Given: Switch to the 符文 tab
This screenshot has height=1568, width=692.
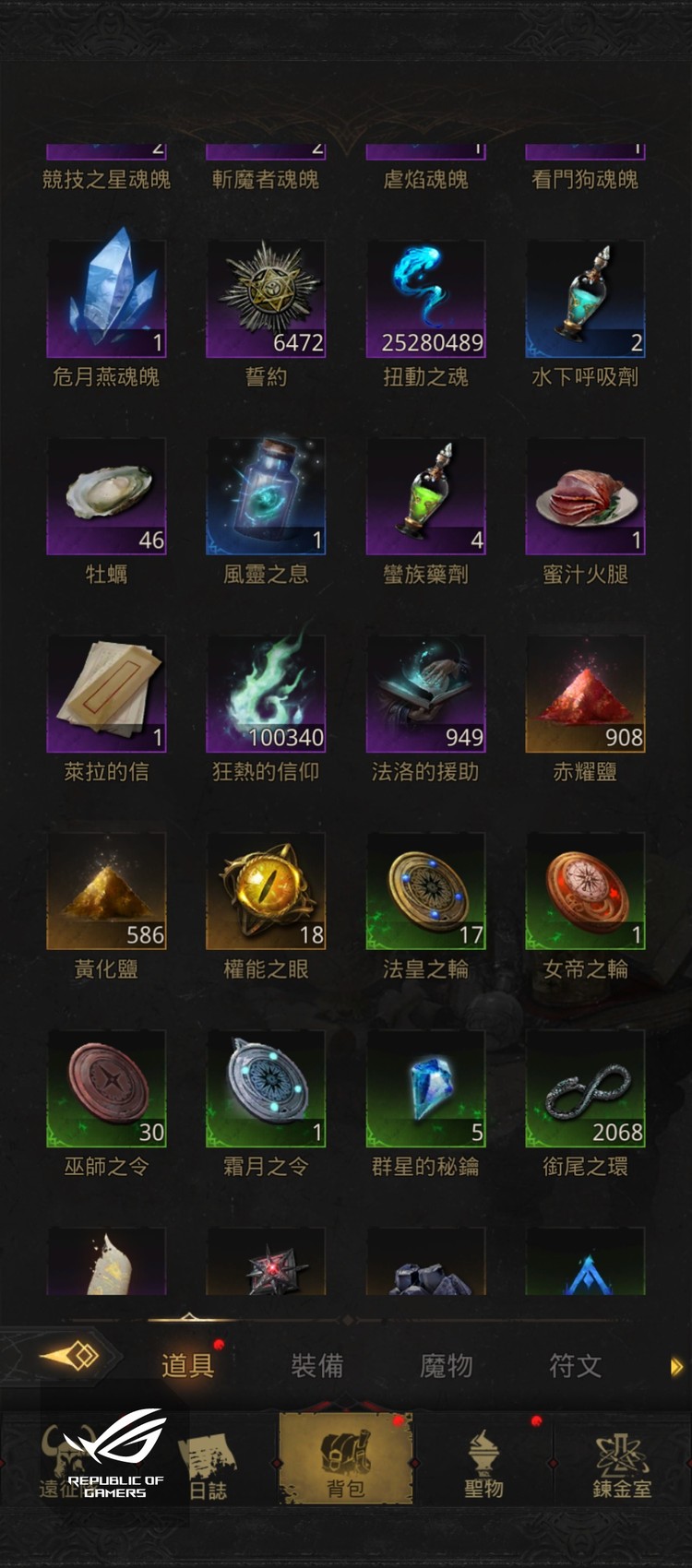Looking at the screenshot, I should pyautogui.click(x=575, y=1365).
